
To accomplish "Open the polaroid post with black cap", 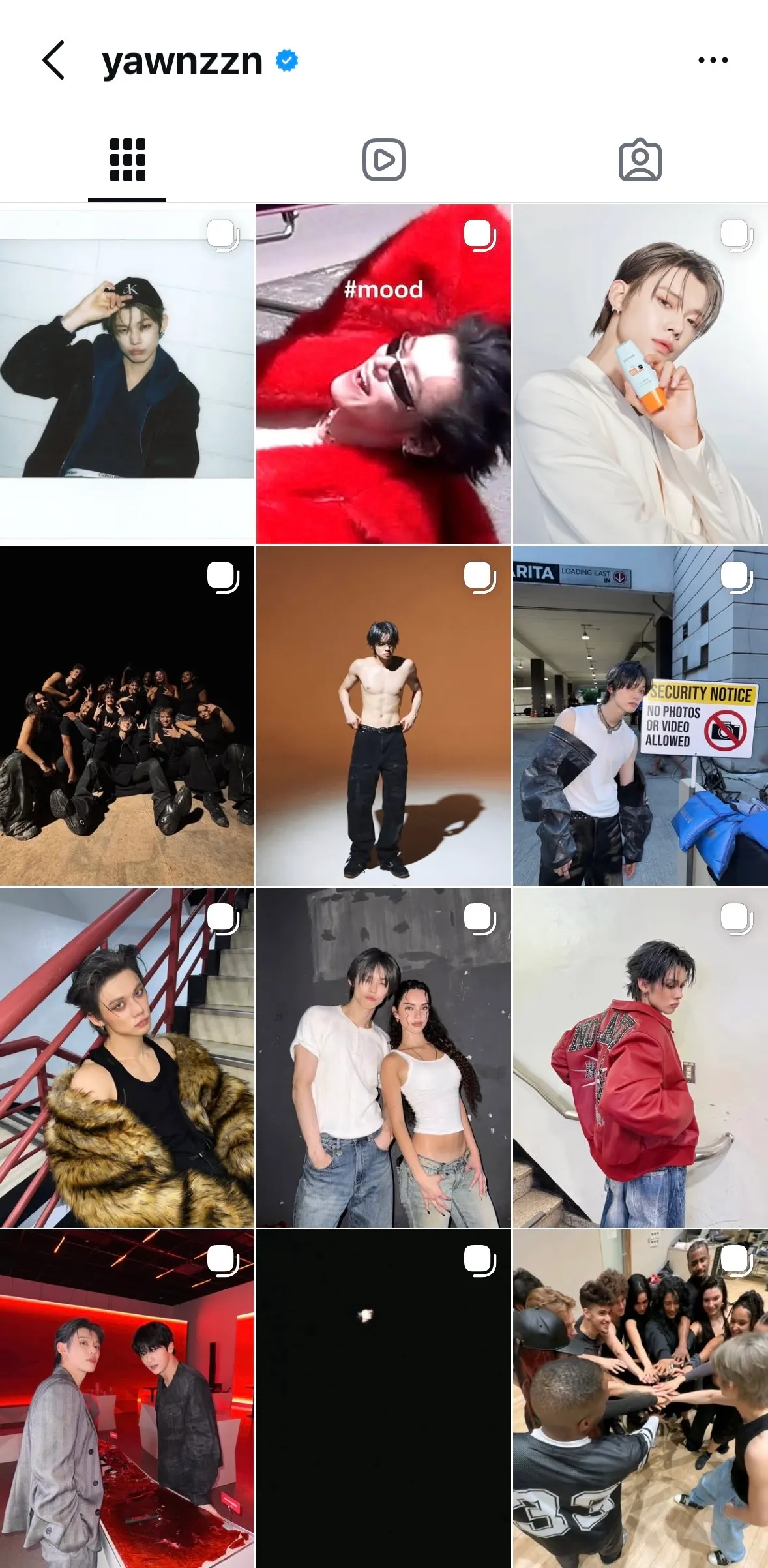I will (127, 374).
